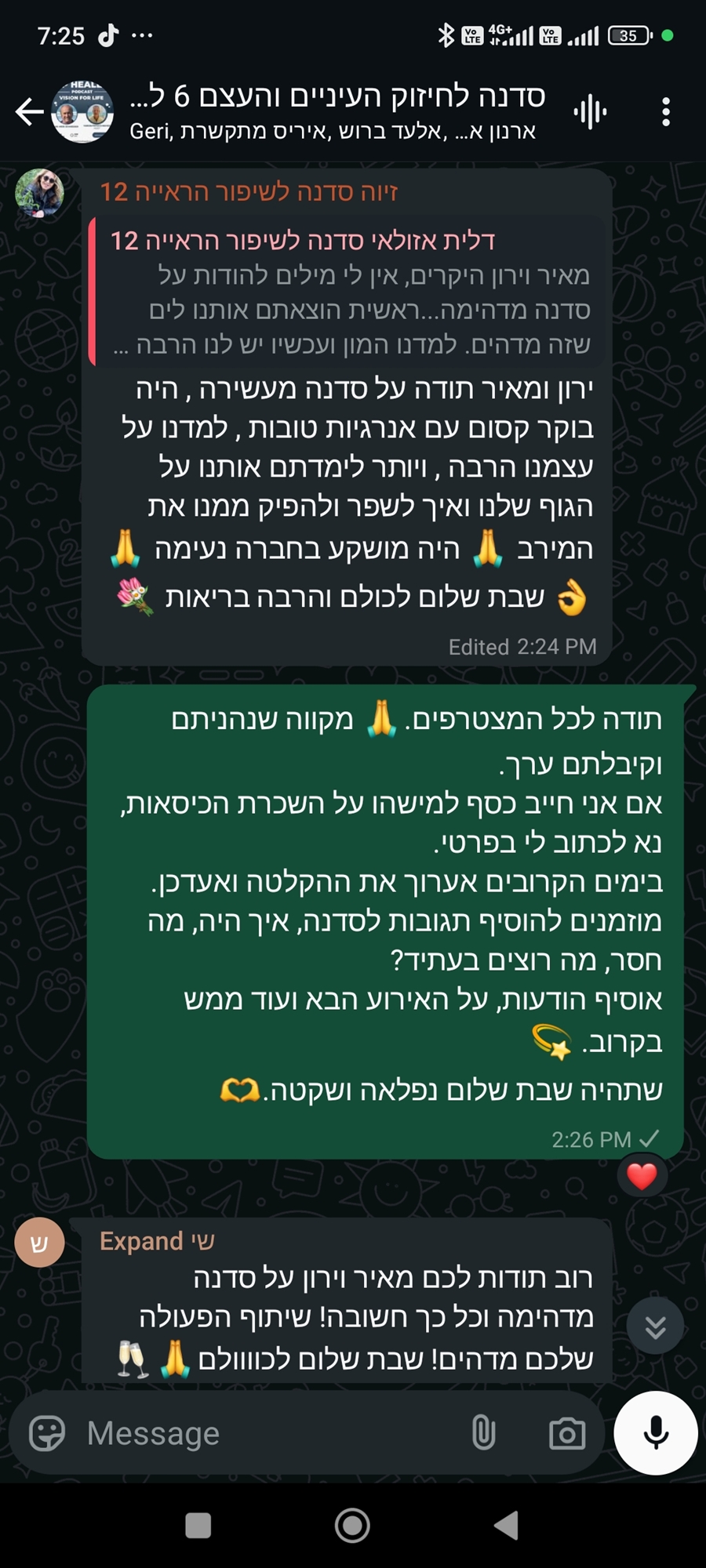This screenshot has height=1568, width=706.
Task: Start a group voice chat
Action: (x=590, y=112)
